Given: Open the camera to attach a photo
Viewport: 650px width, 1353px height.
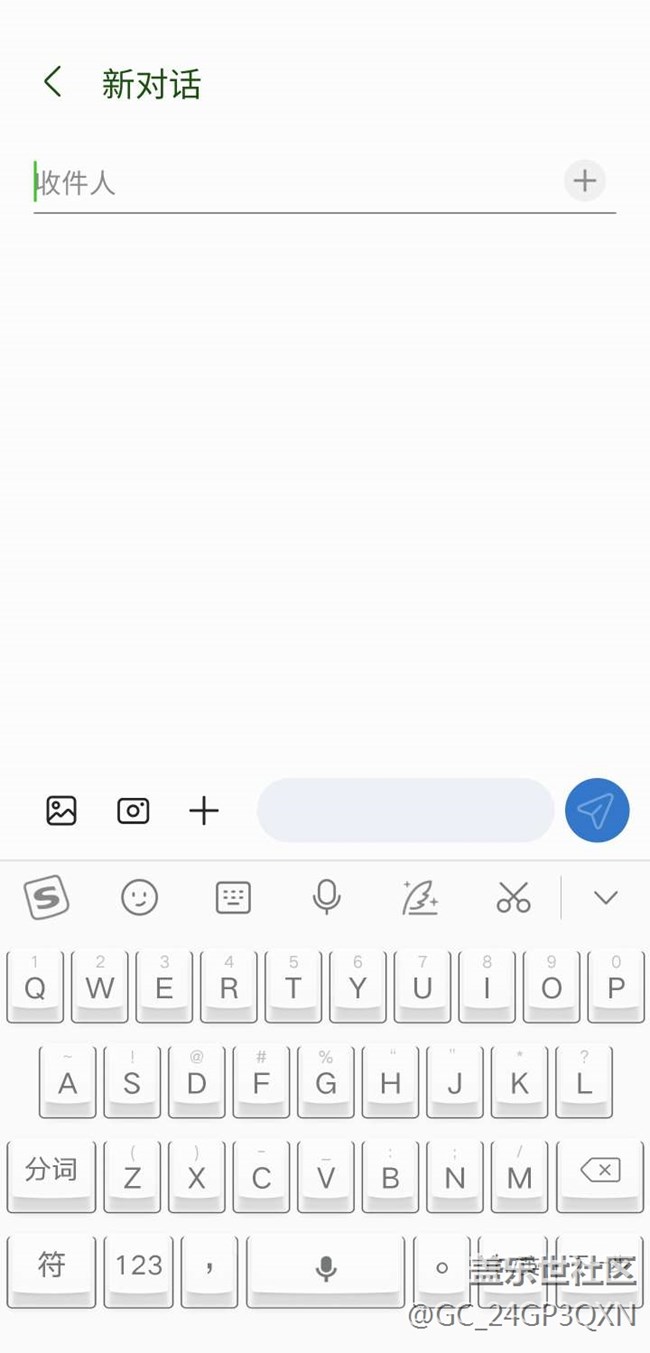Looking at the screenshot, I should (133, 810).
